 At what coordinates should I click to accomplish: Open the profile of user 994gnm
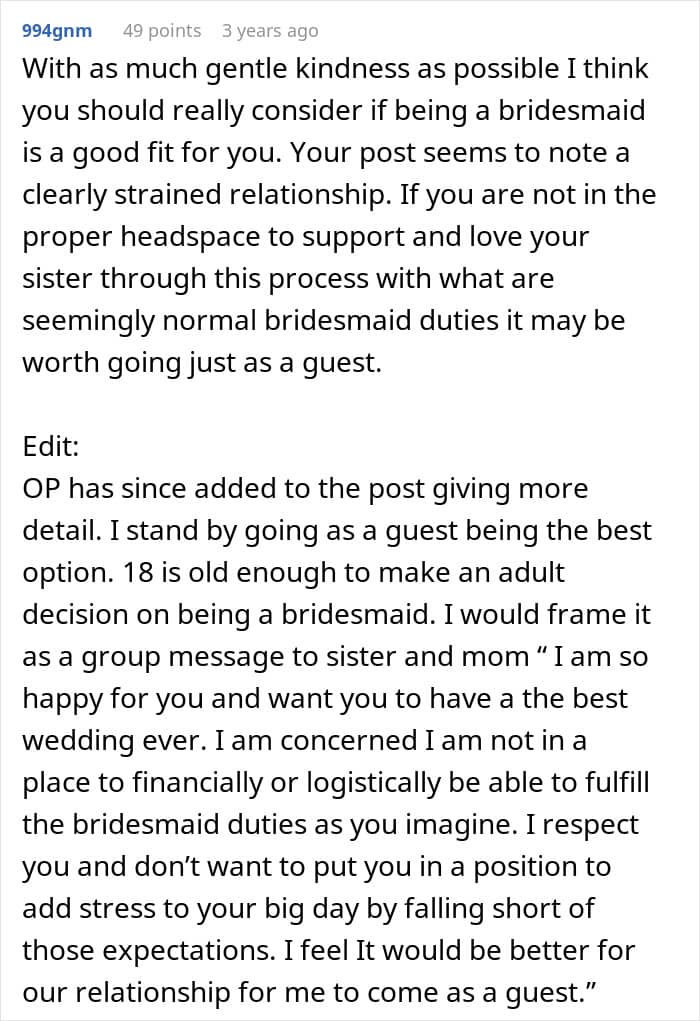[x=57, y=31]
